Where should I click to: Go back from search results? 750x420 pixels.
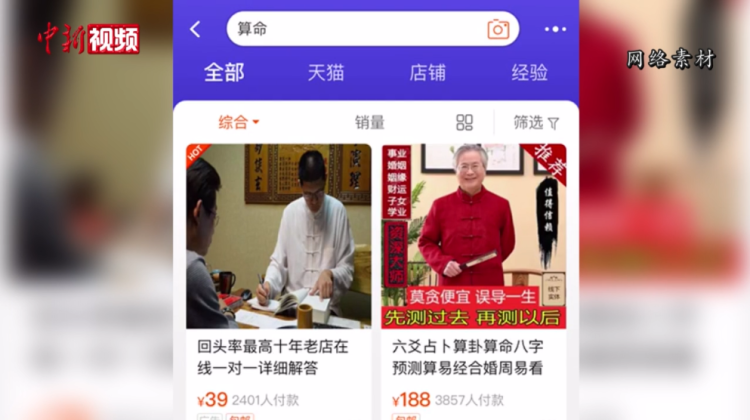point(196,29)
